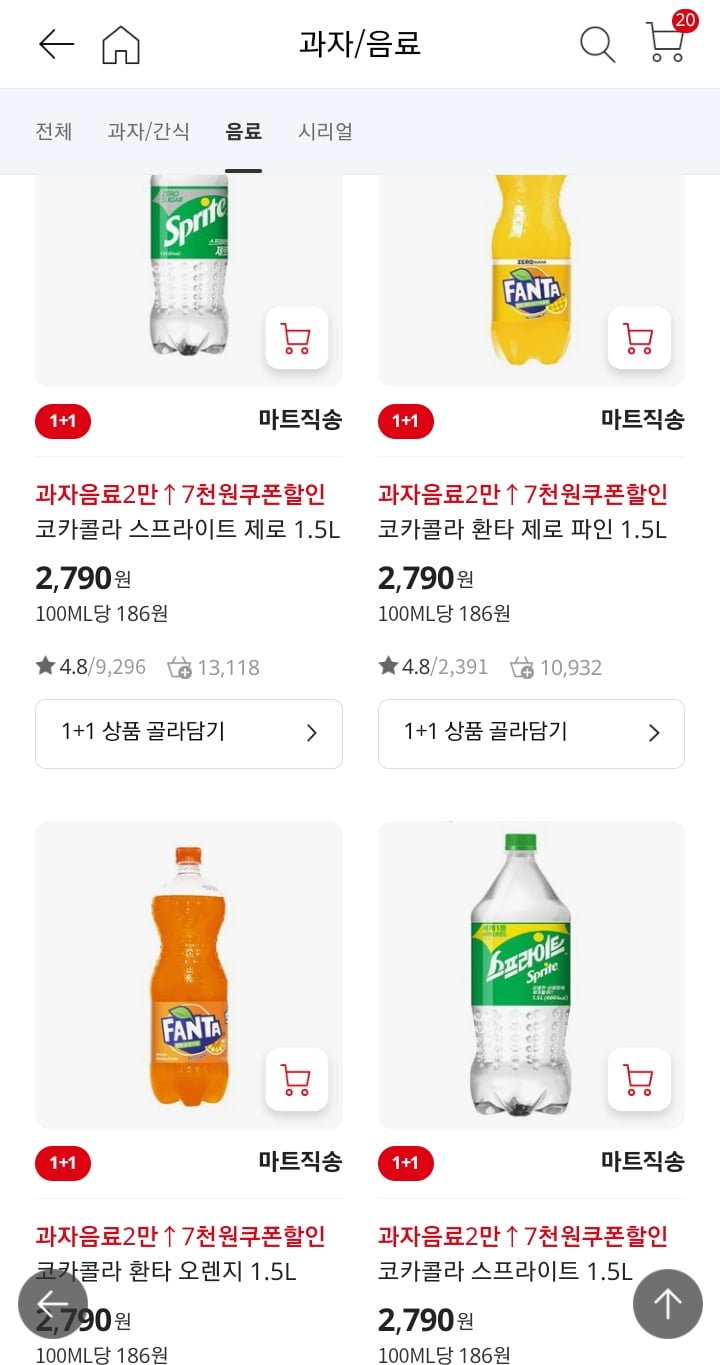Add 스프라이트 제로 1.5L to cart

click(x=296, y=339)
